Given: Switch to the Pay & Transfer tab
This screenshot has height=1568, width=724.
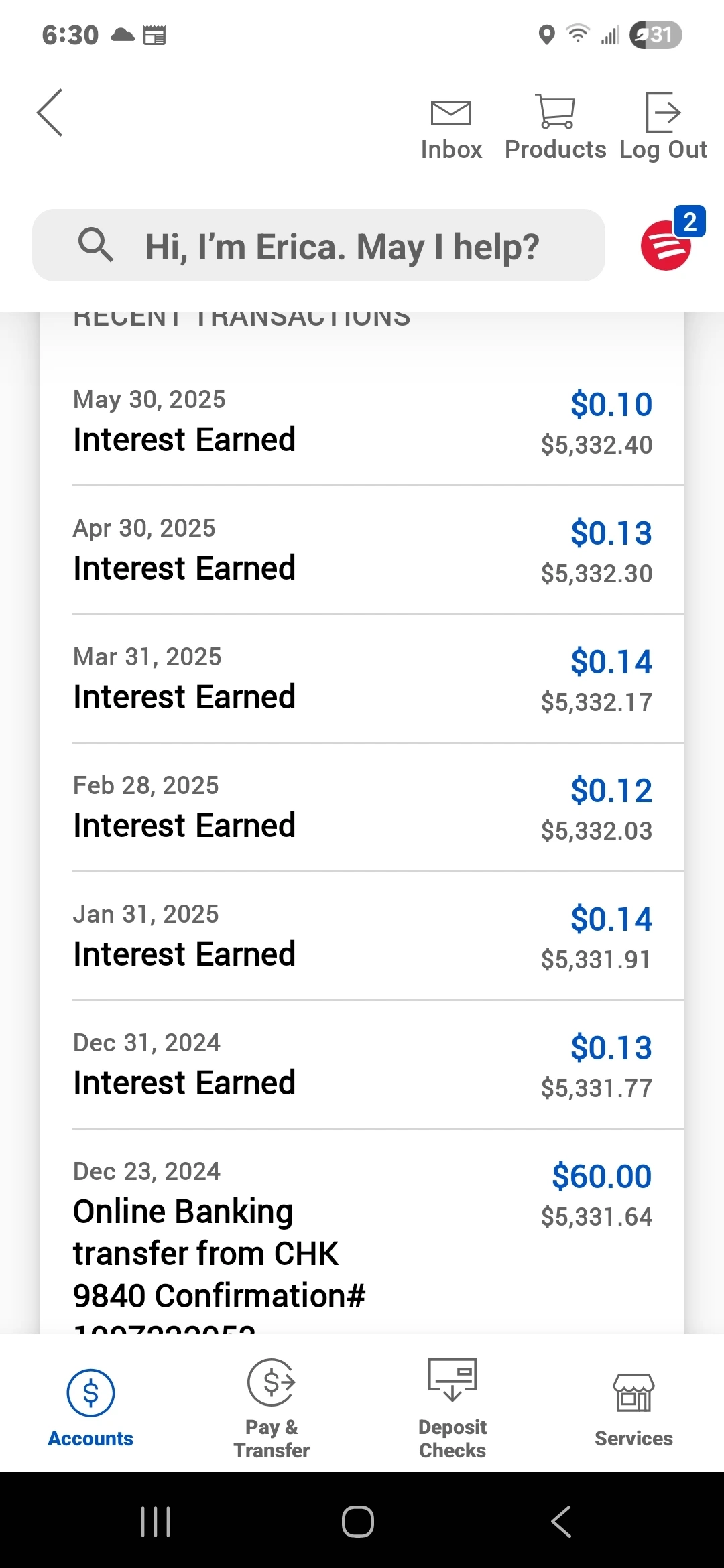Looking at the screenshot, I should click(x=271, y=1407).
